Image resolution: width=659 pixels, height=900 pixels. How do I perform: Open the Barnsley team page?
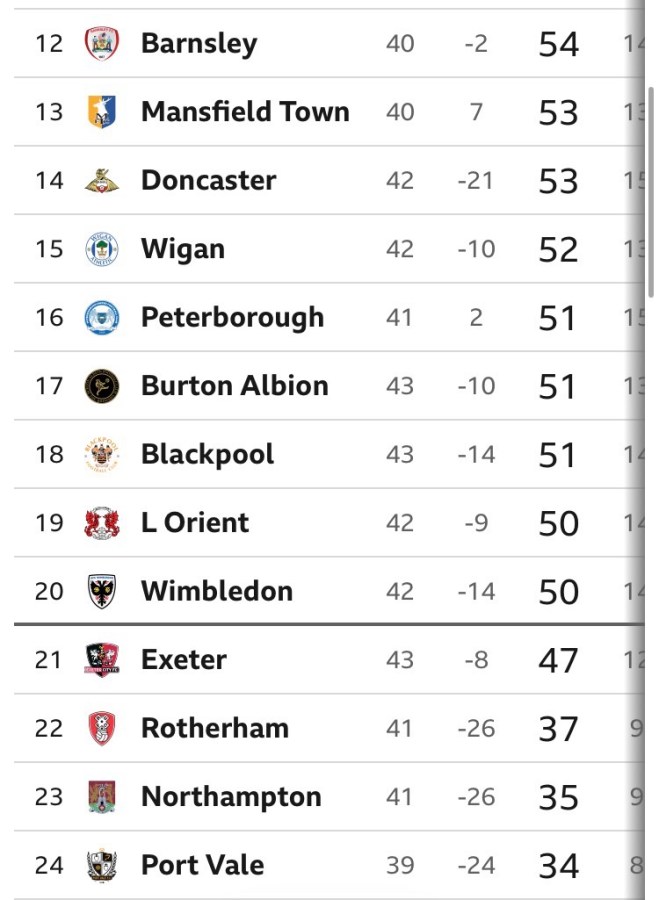tap(199, 44)
